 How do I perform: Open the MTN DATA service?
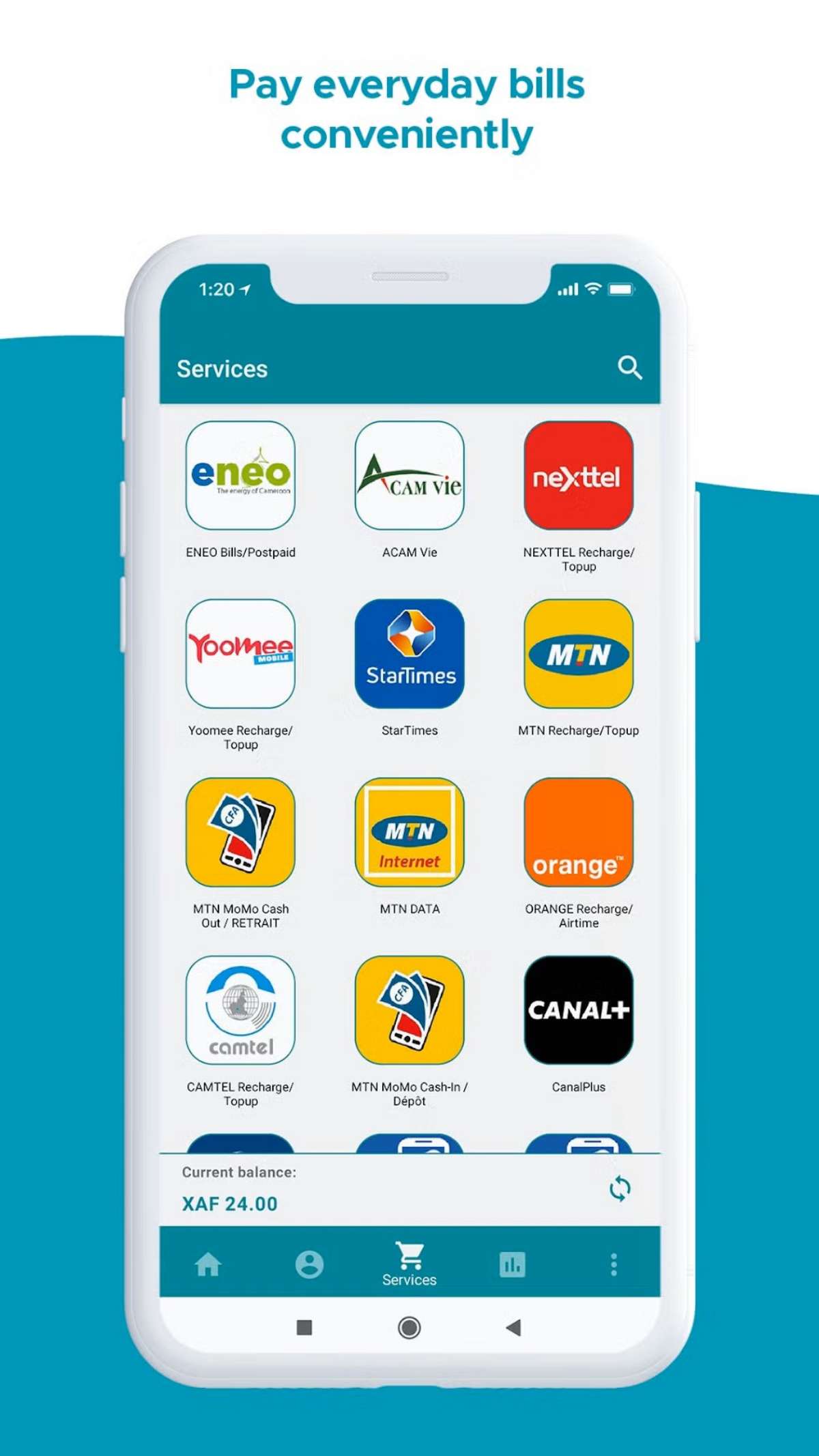click(409, 833)
